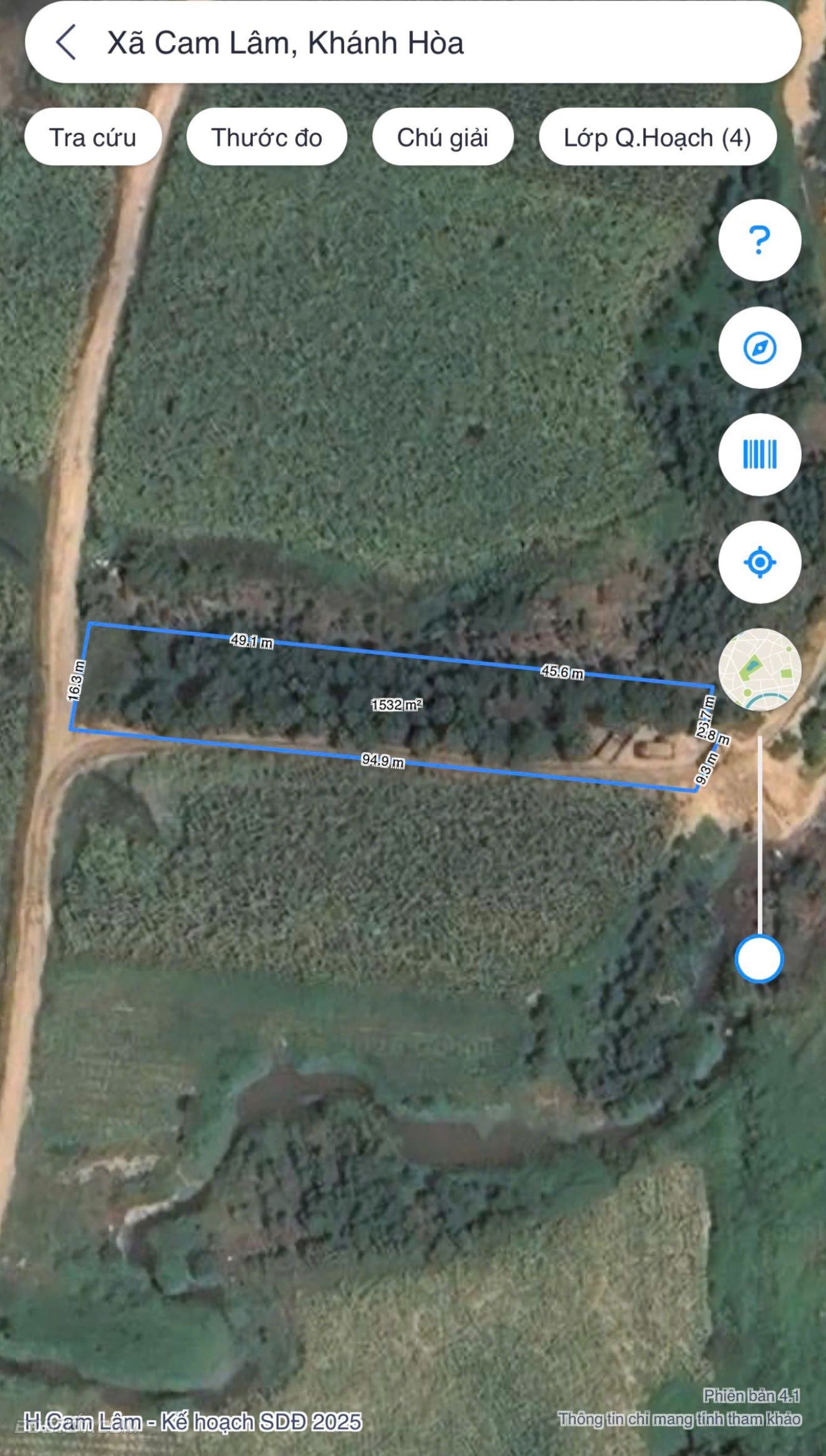
Task: Center map on my current location
Action: coord(759,562)
